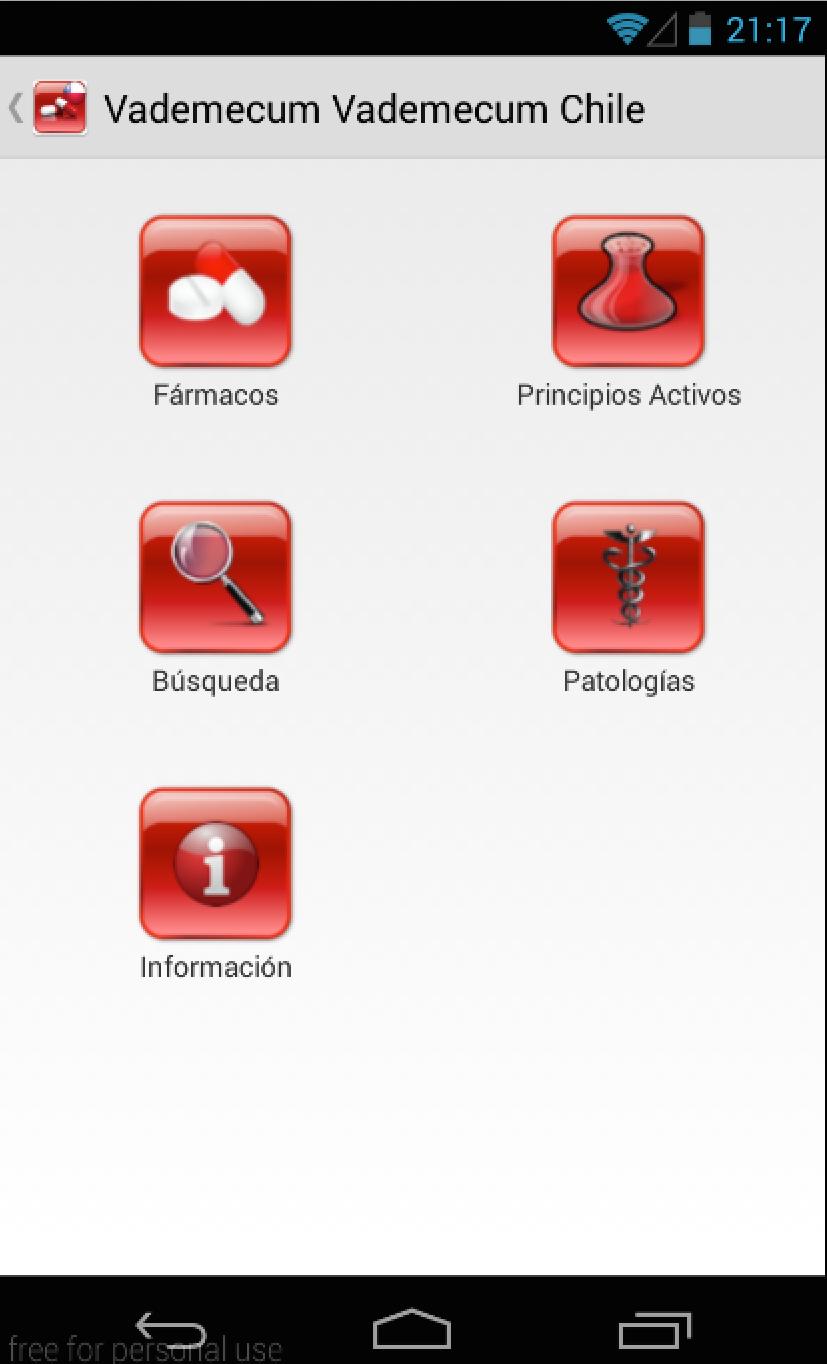Click the Fármacos label text
The image size is (827, 1364).
(x=214, y=394)
